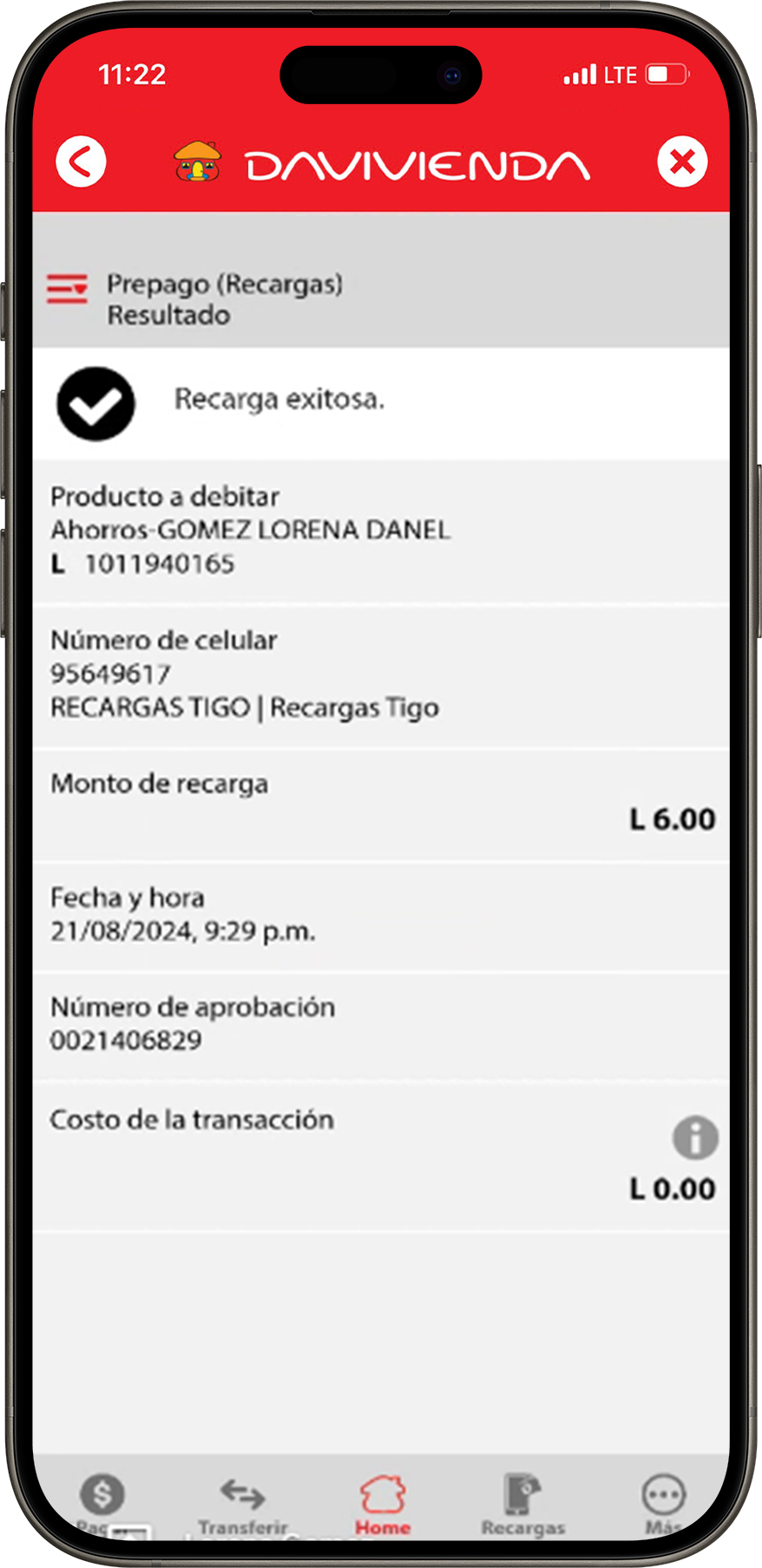762x1568 pixels.
Task: Go back with the top-left arrow
Action: pos(81,161)
